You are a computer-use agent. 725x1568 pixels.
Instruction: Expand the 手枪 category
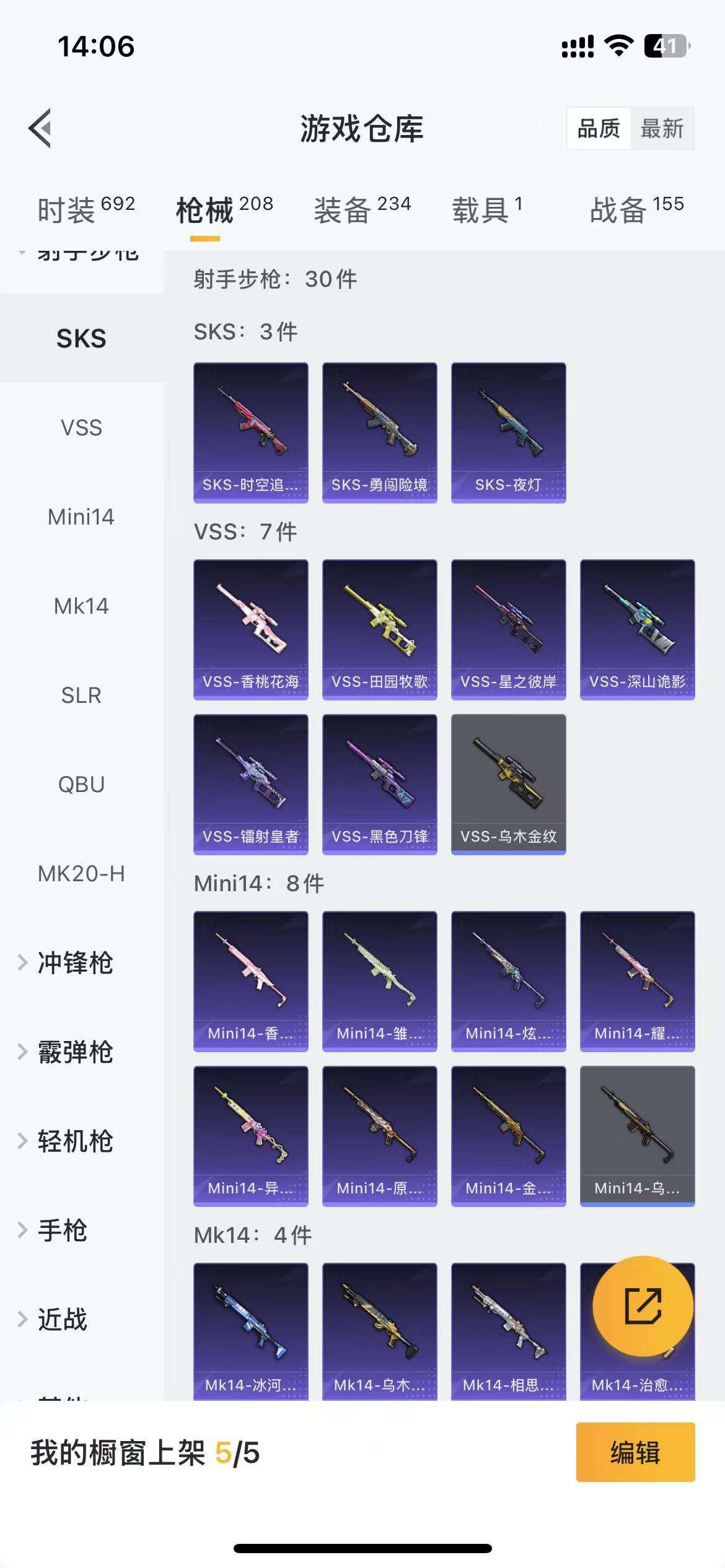pyautogui.click(x=62, y=1230)
